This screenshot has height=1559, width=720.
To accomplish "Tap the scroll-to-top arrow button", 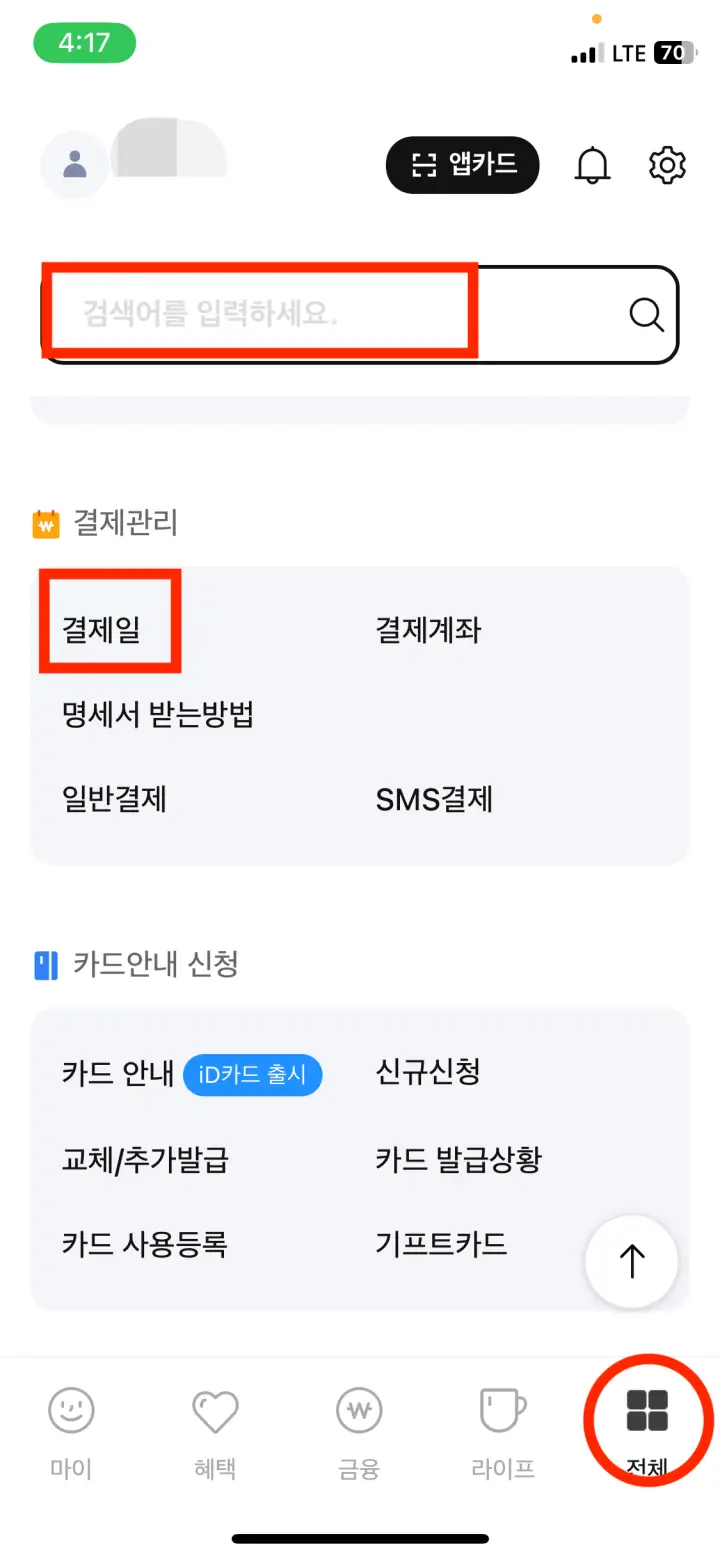I will pos(631,1261).
